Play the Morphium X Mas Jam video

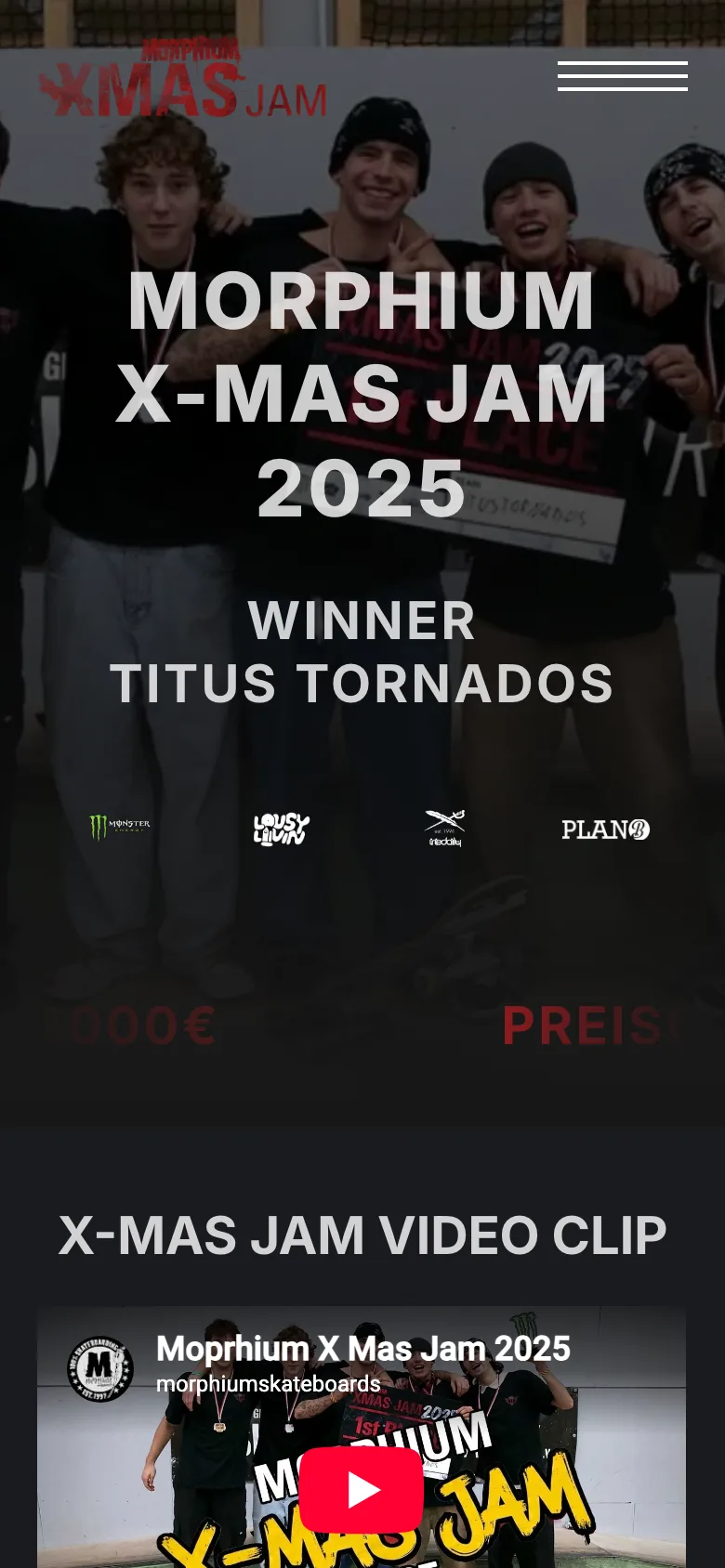362,1489
